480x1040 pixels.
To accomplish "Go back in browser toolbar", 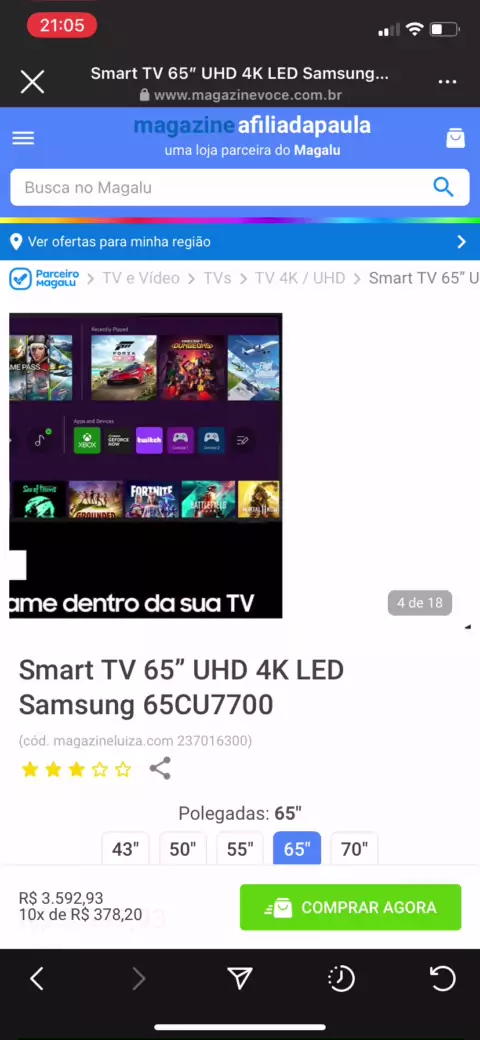I will (37, 978).
